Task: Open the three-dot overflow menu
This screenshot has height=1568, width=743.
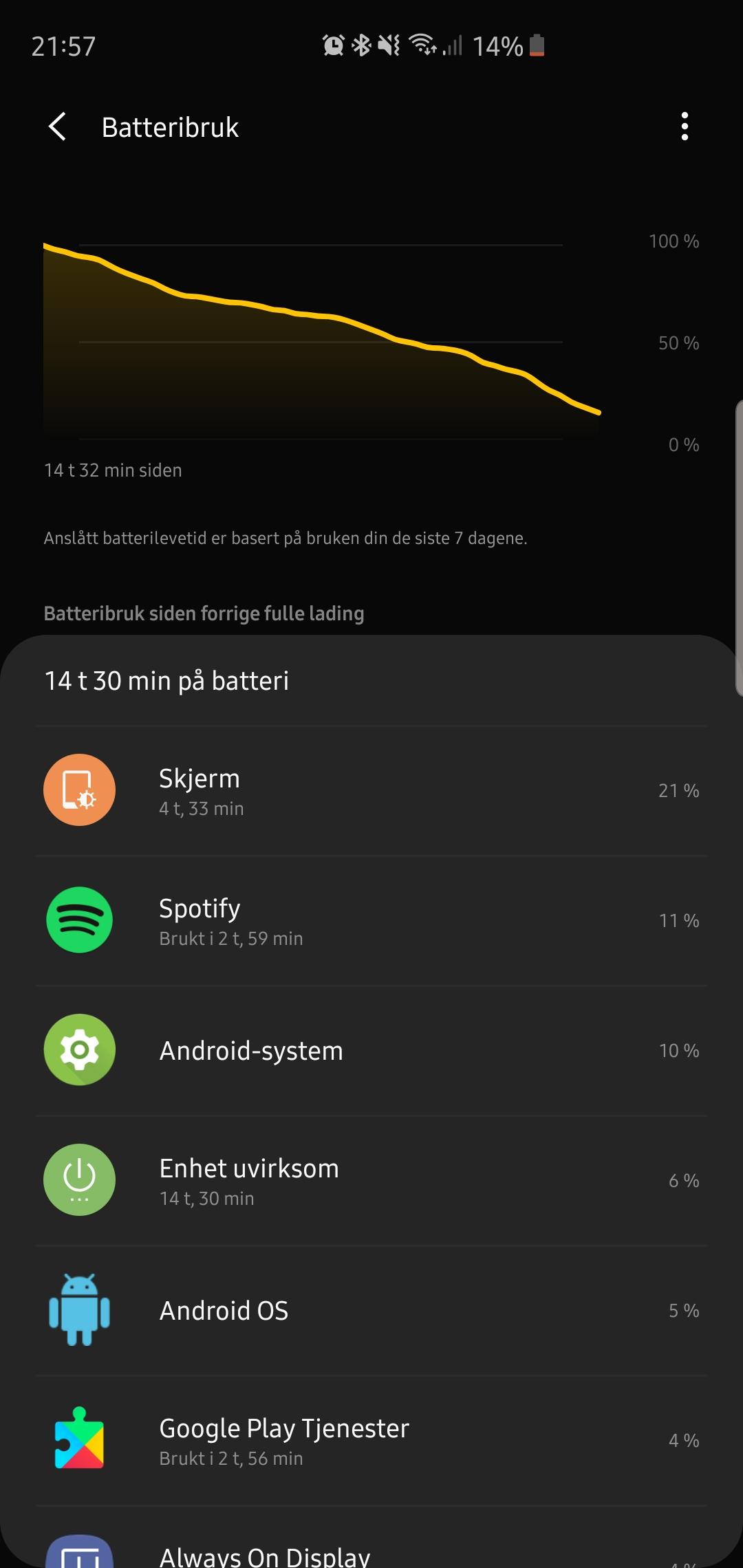Action: point(684,127)
